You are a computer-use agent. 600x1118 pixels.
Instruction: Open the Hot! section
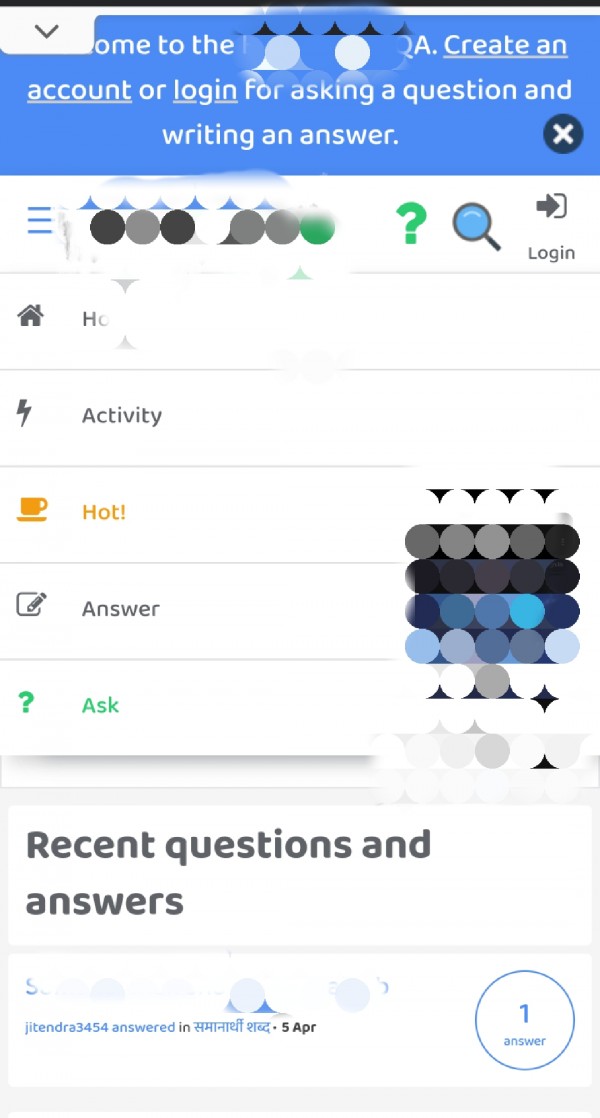[104, 512]
